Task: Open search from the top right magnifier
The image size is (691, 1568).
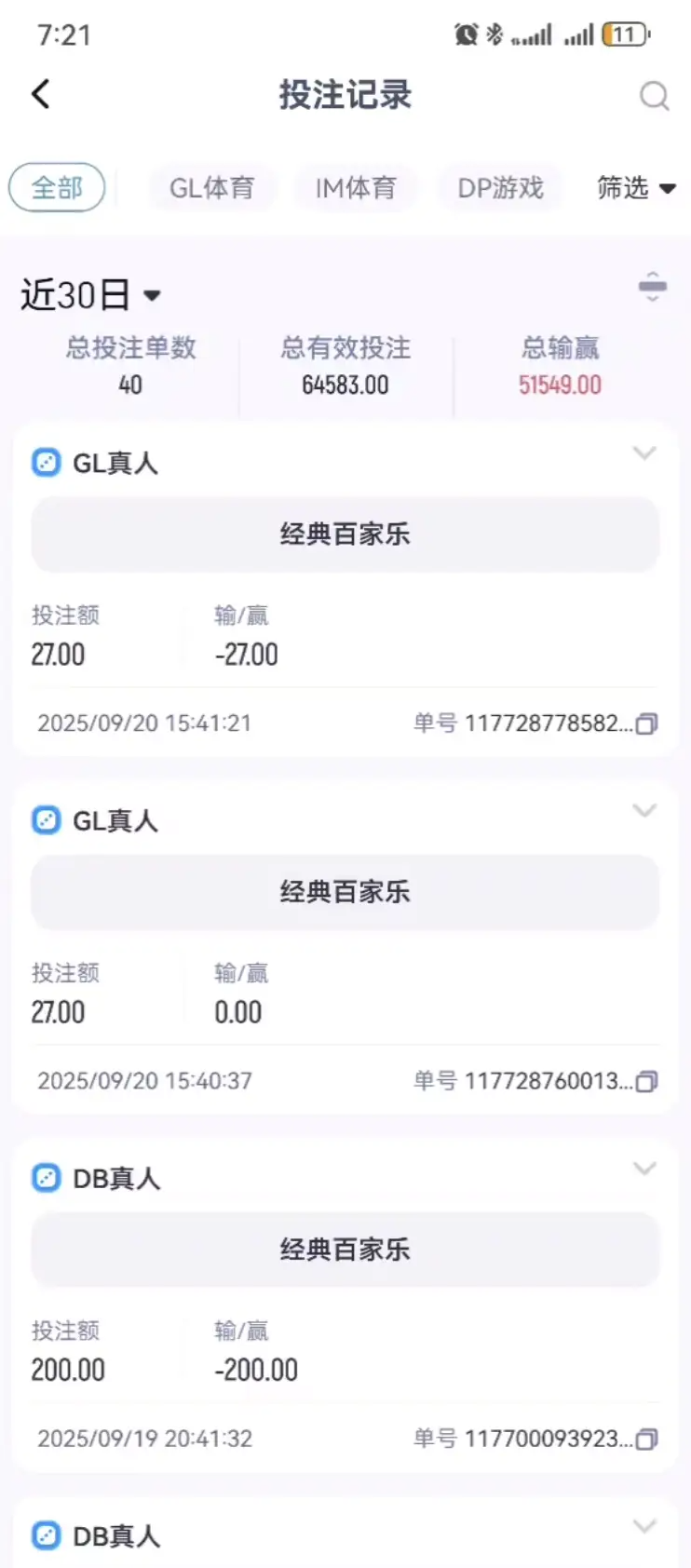Action: click(x=655, y=96)
